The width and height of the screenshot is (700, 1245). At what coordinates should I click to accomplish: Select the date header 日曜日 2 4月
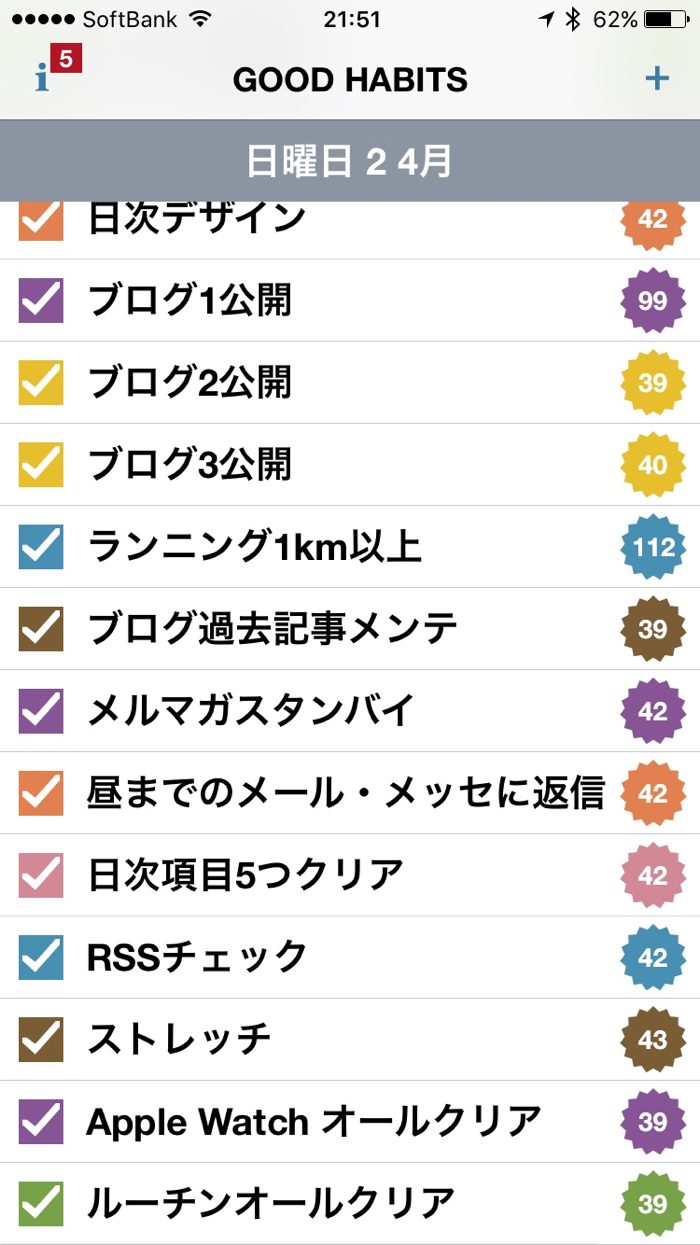(x=350, y=161)
